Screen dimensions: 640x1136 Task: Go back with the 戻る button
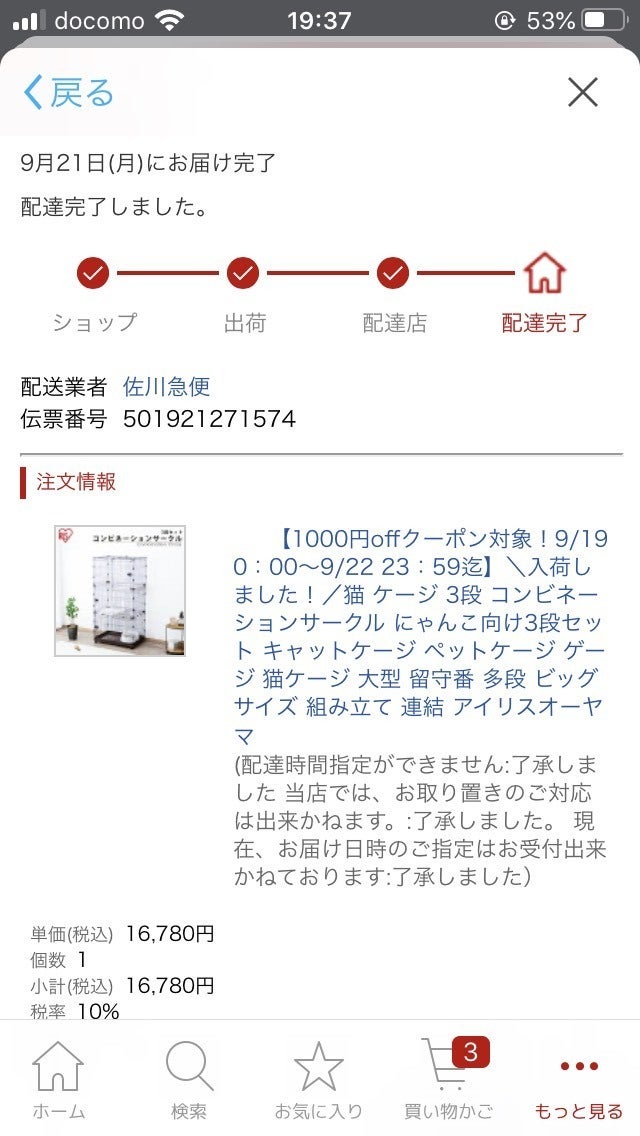[68, 93]
